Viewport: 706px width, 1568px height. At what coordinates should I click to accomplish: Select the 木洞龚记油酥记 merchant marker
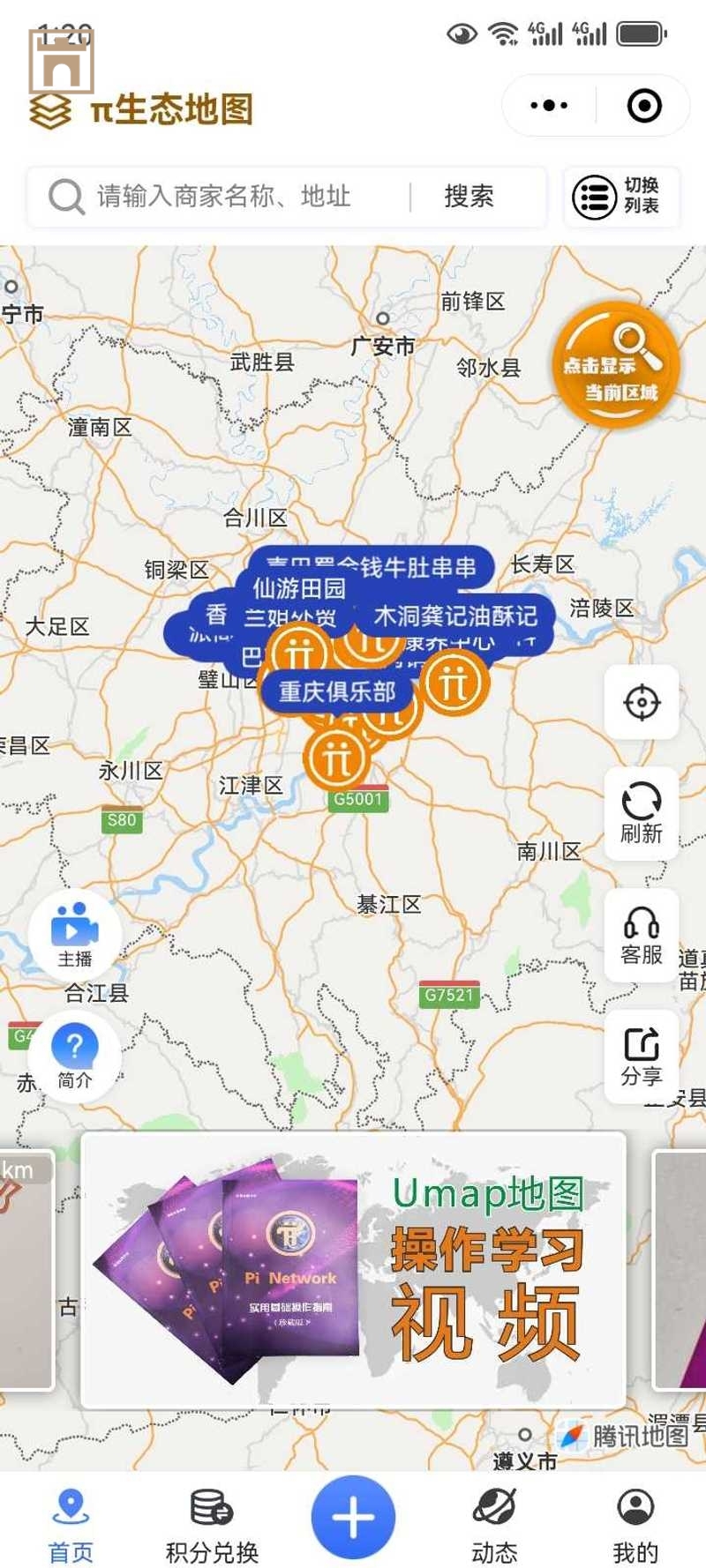coord(455,616)
